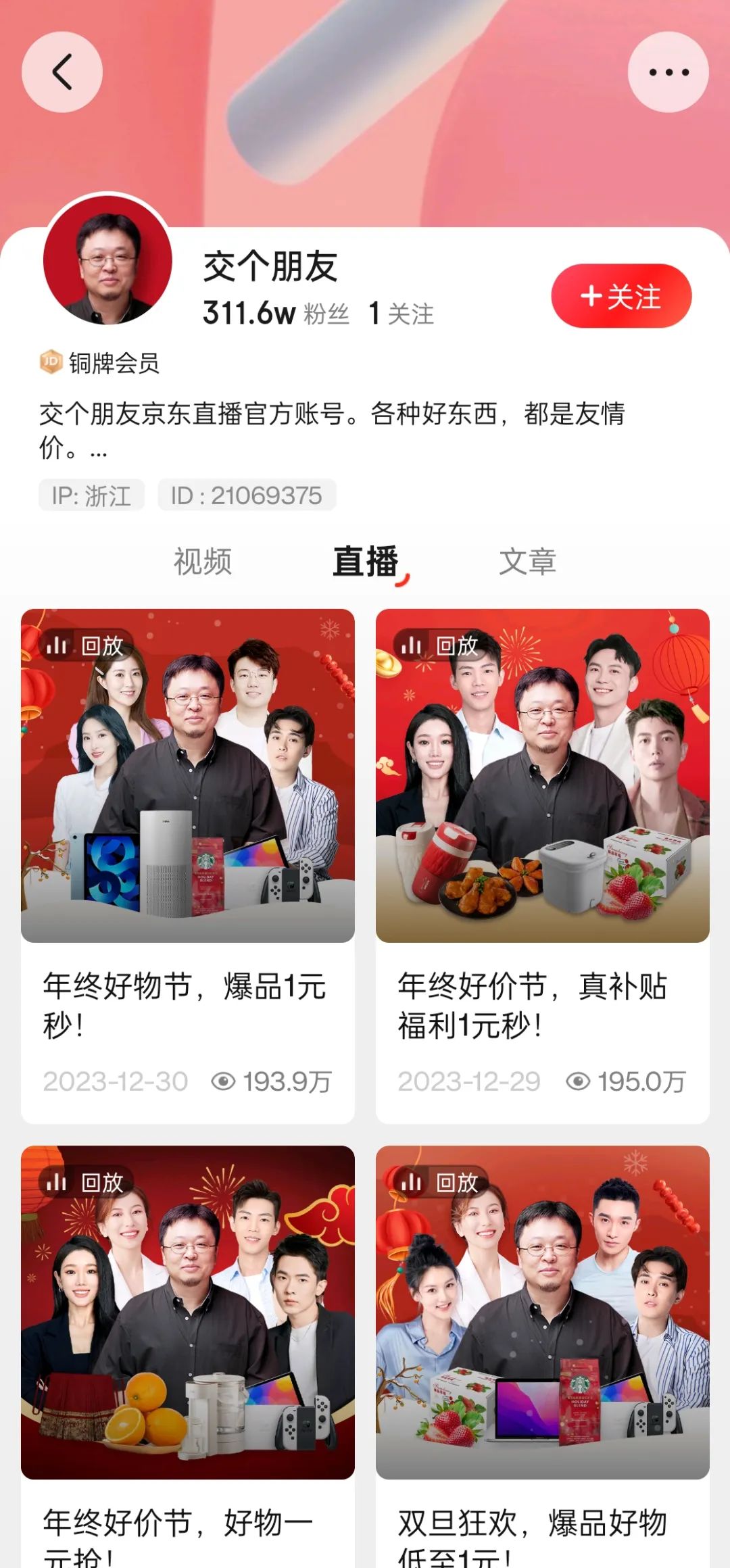Image resolution: width=730 pixels, height=1568 pixels.
Task: Play the 年终好价节，好物一元抢 replay
Action: pyautogui.click(x=188, y=1313)
